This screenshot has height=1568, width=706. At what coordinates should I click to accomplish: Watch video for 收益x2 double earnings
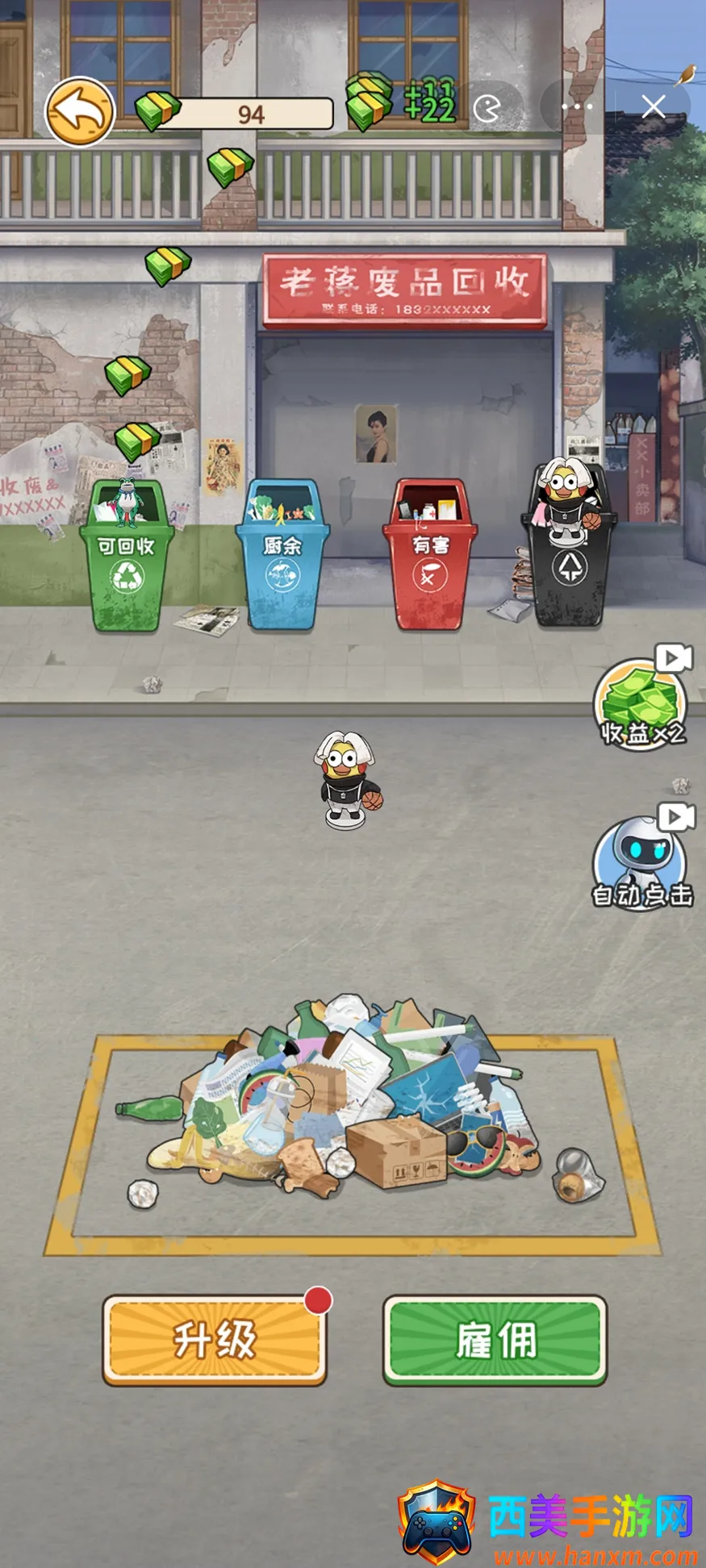pos(641,703)
